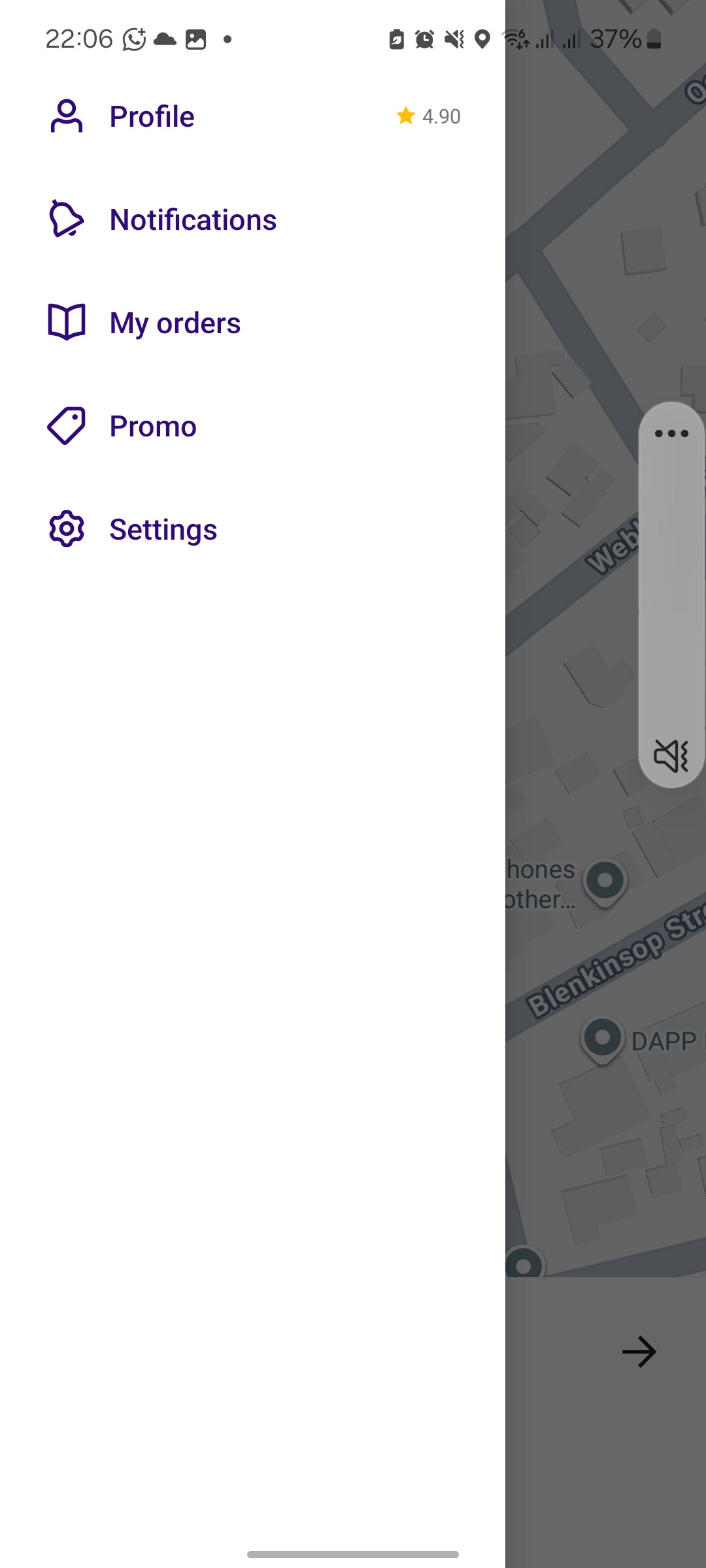Tap the three-dot button on volume panel
The width and height of the screenshot is (706, 1568).
[x=671, y=433]
